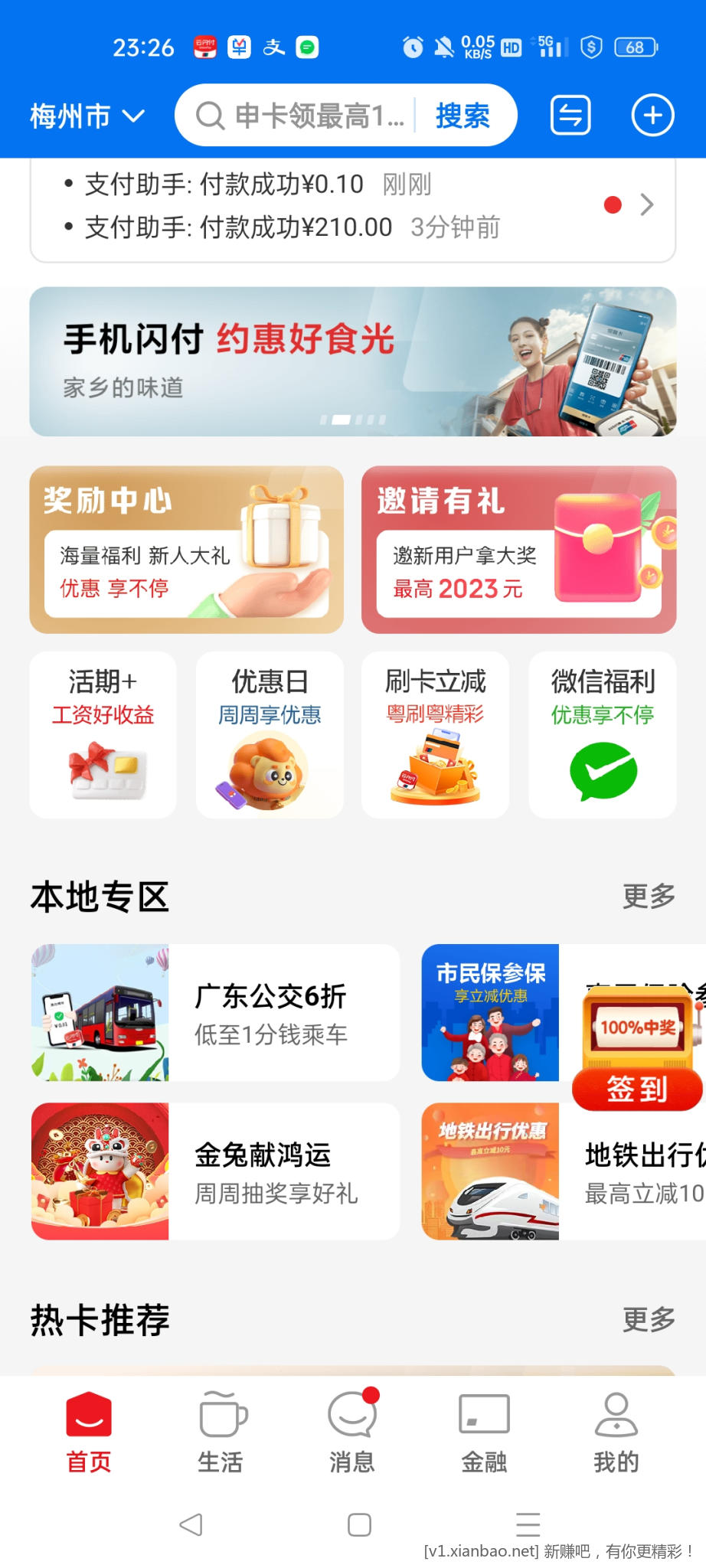Select the 刷卡立减 tile
The width and height of the screenshot is (706, 1568).
[x=435, y=735]
